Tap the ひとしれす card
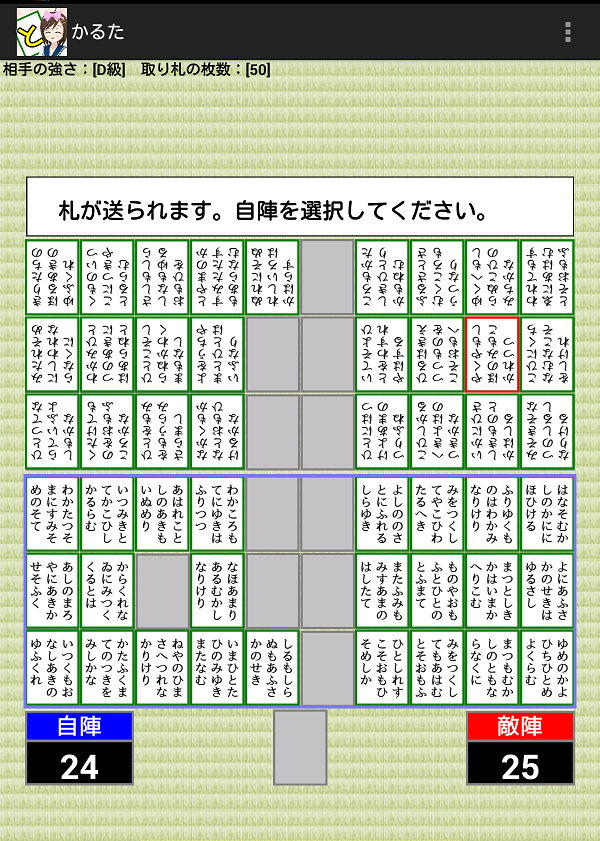600x841 pixels. click(383, 668)
